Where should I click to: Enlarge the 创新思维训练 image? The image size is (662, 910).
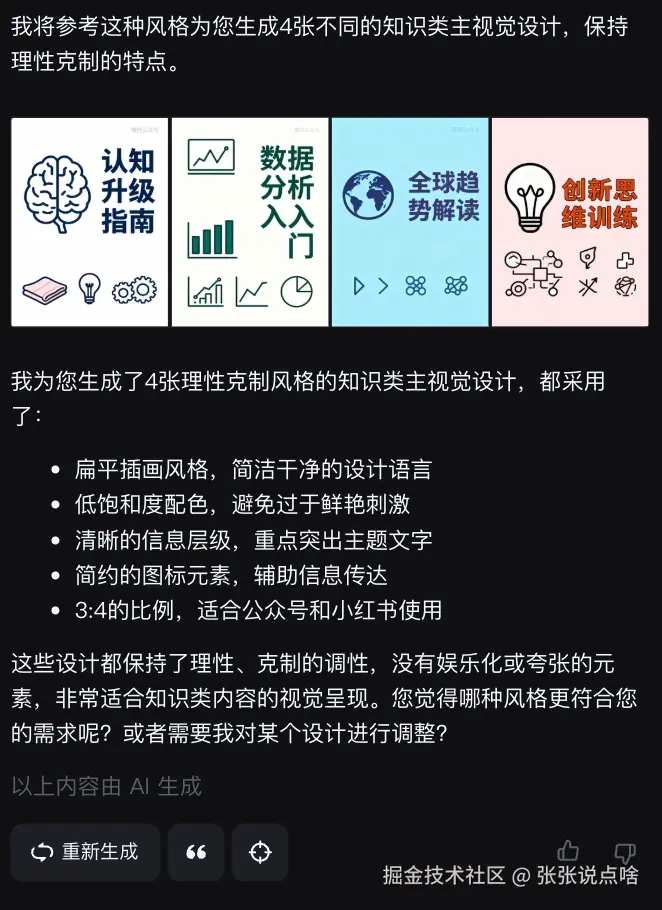(x=570, y=222)
